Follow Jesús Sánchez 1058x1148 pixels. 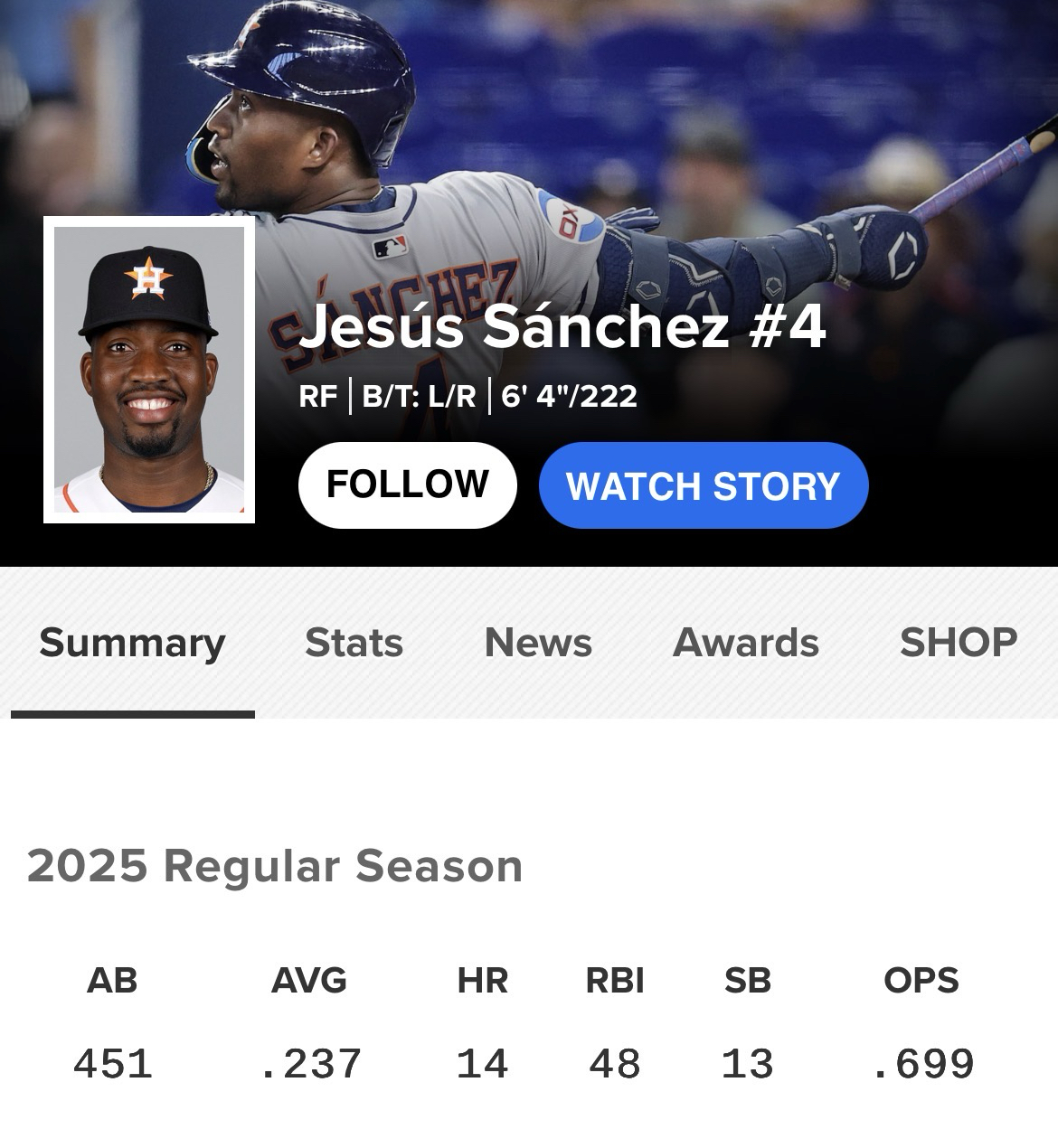(x=407, y=485)
